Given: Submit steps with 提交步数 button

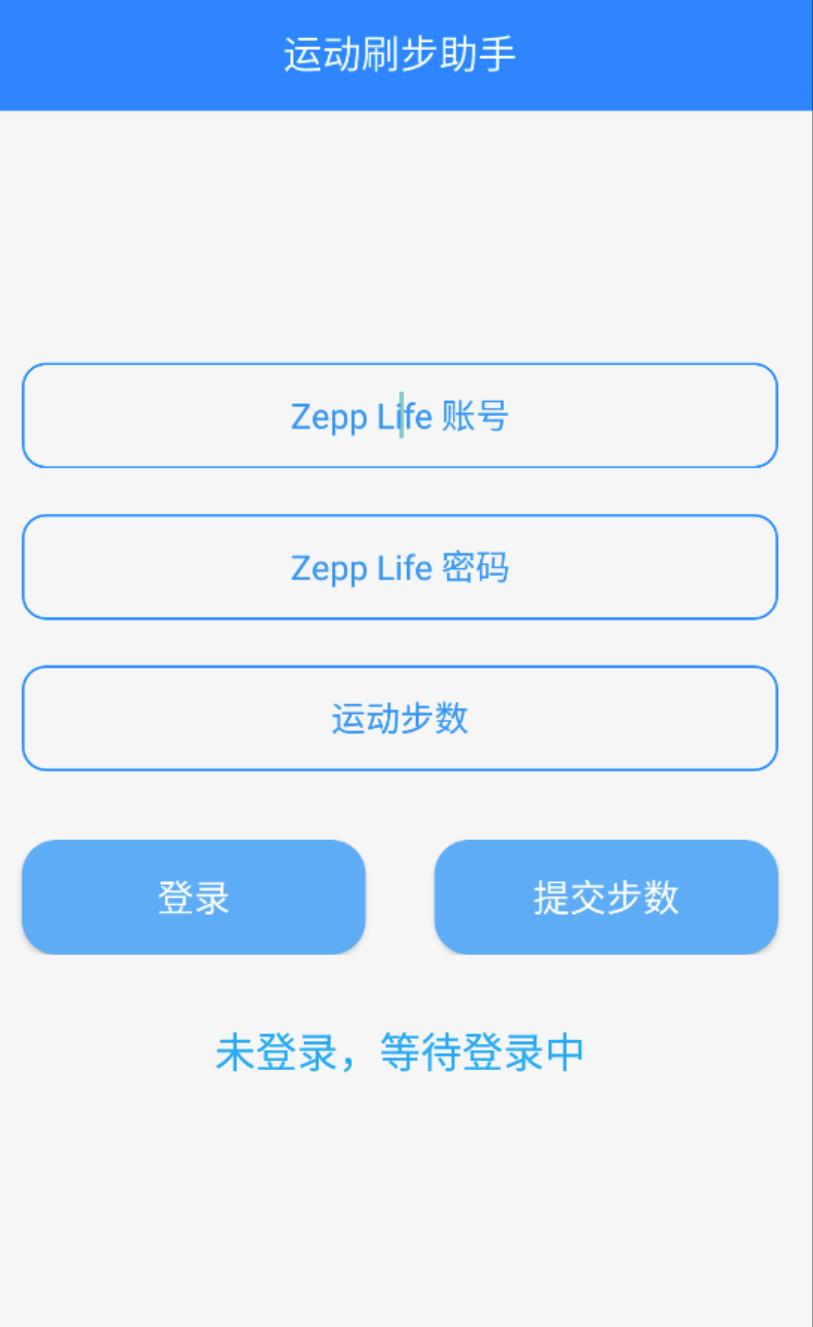Looking at the screenshot, I should click(606, 897).
